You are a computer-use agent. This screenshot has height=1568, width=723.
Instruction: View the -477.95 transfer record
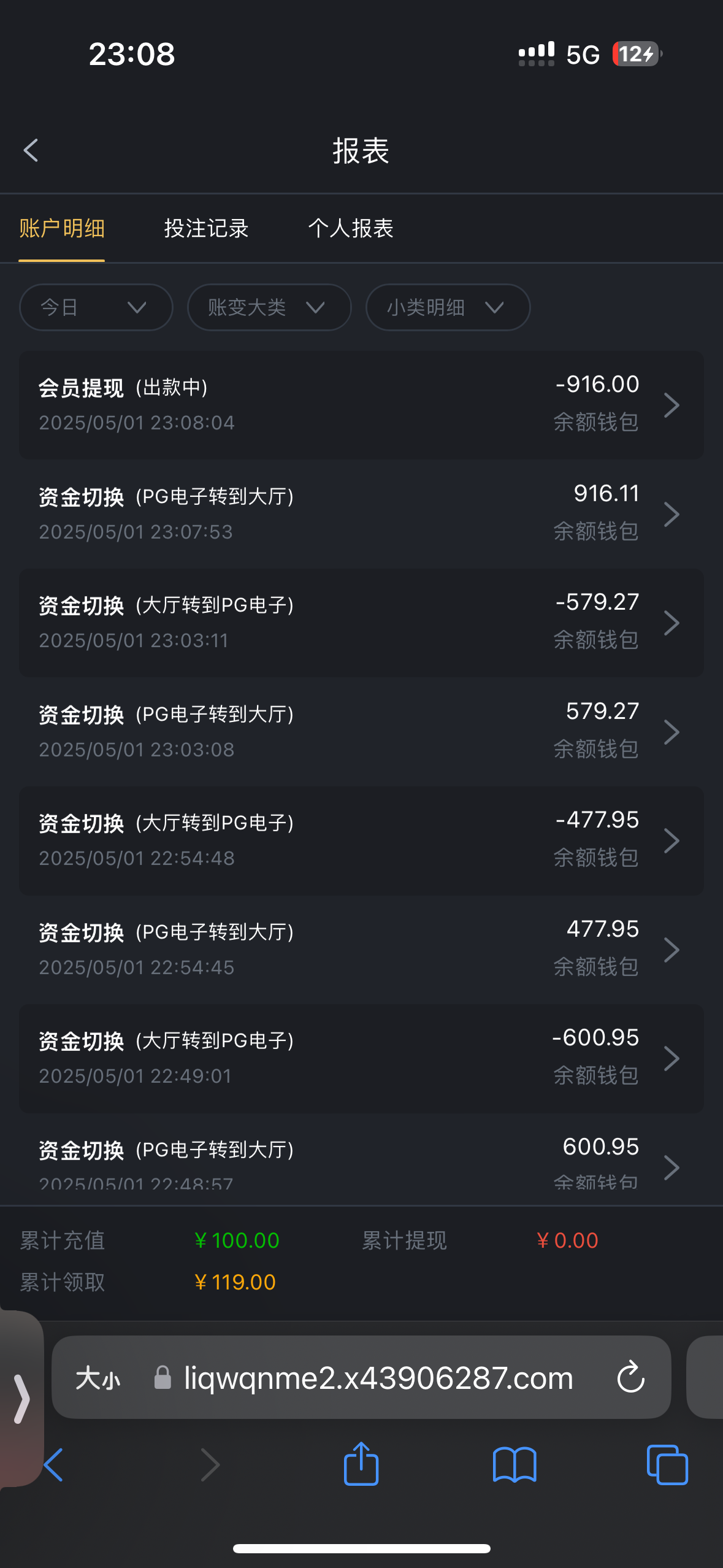(x=361, y=840)
